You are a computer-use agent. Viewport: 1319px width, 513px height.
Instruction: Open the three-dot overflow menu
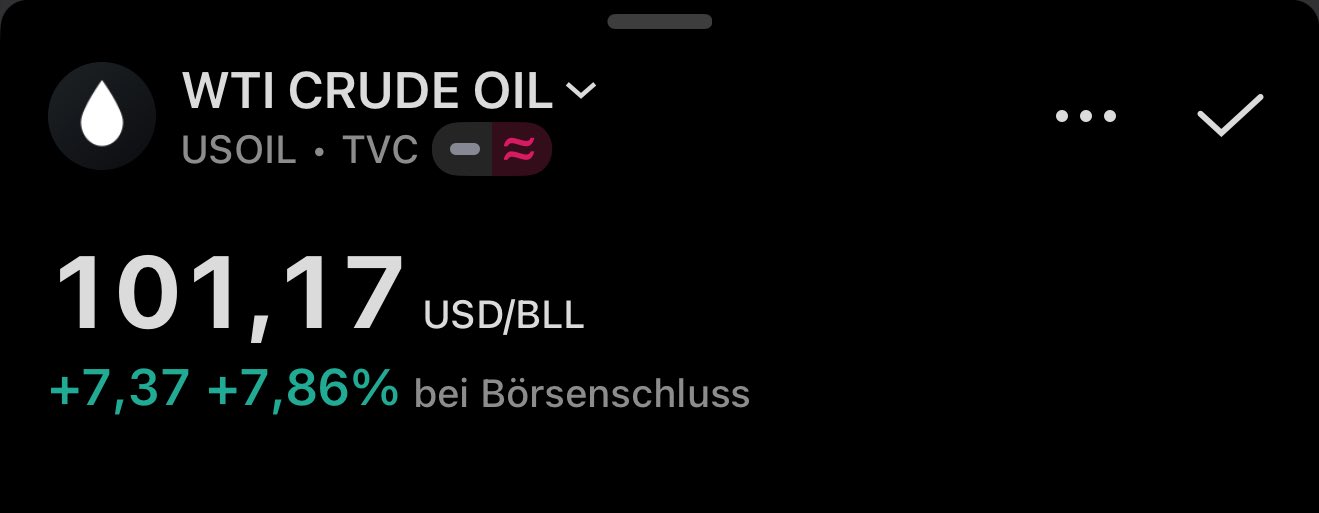pos(1086,116)
